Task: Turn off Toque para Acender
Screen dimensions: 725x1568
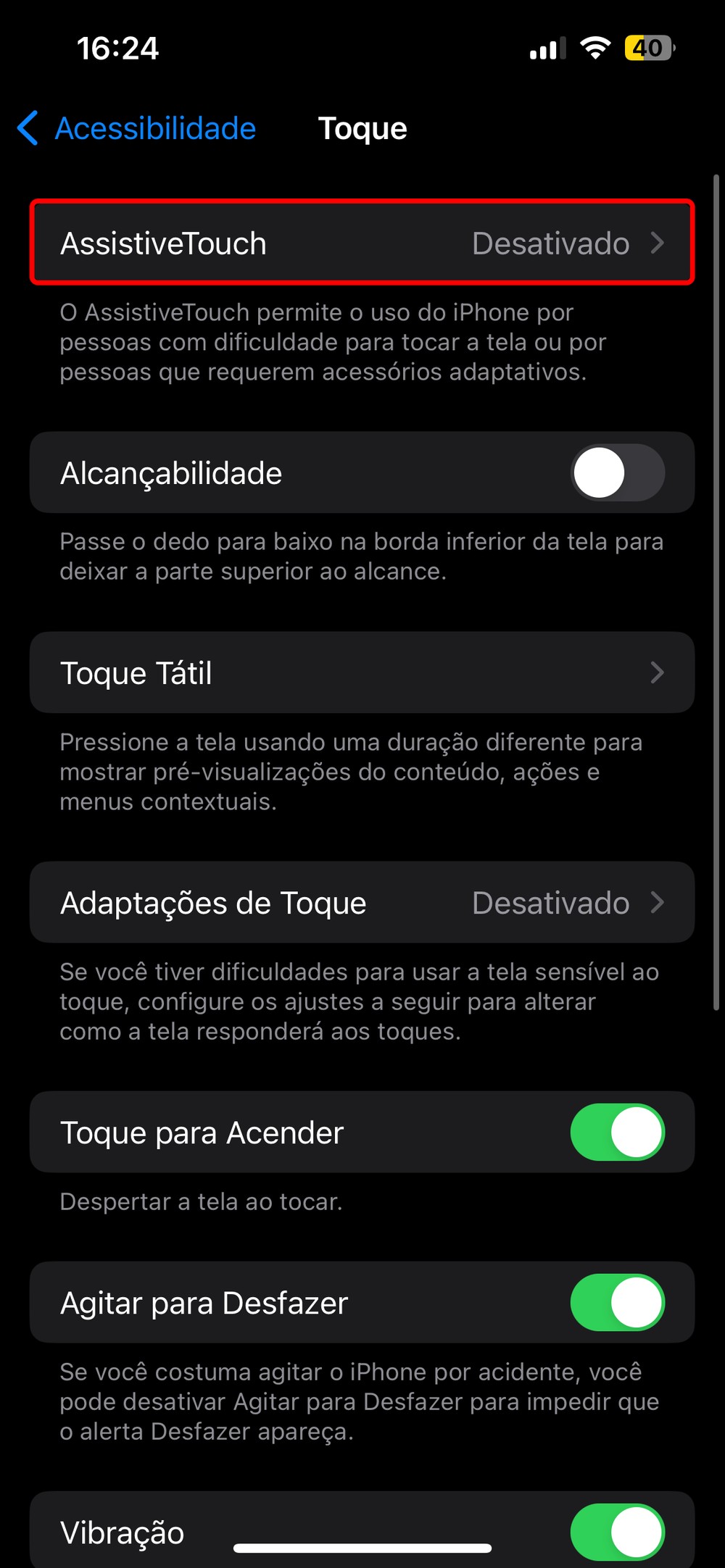Action: click(x=617, y=1133)
